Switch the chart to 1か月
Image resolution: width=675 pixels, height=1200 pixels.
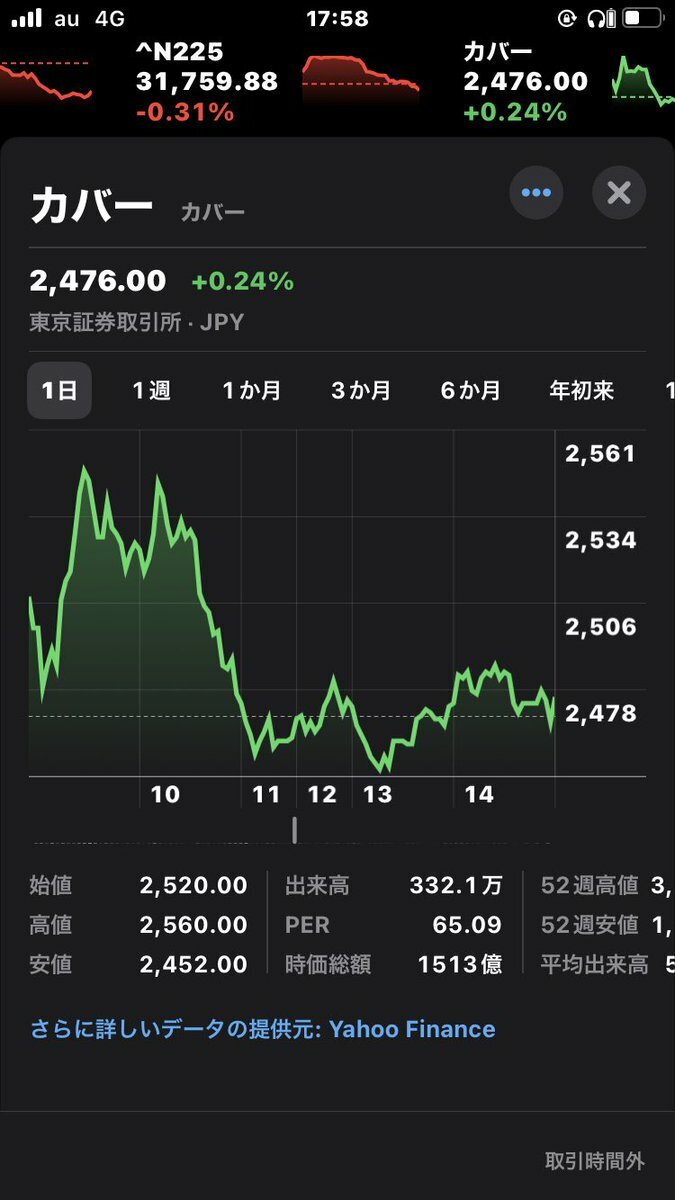(251, 390)
